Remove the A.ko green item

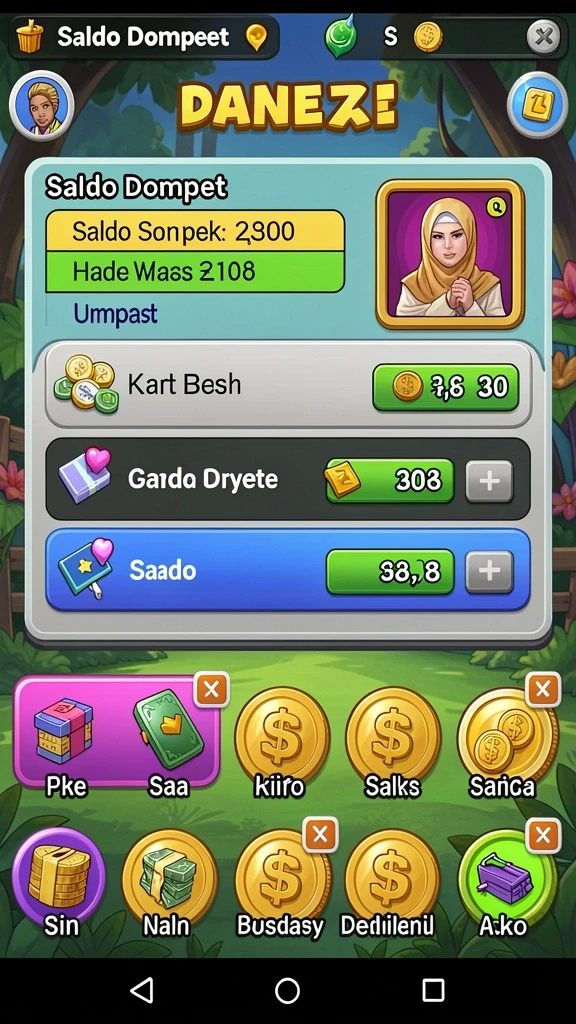tap(543, 835)
